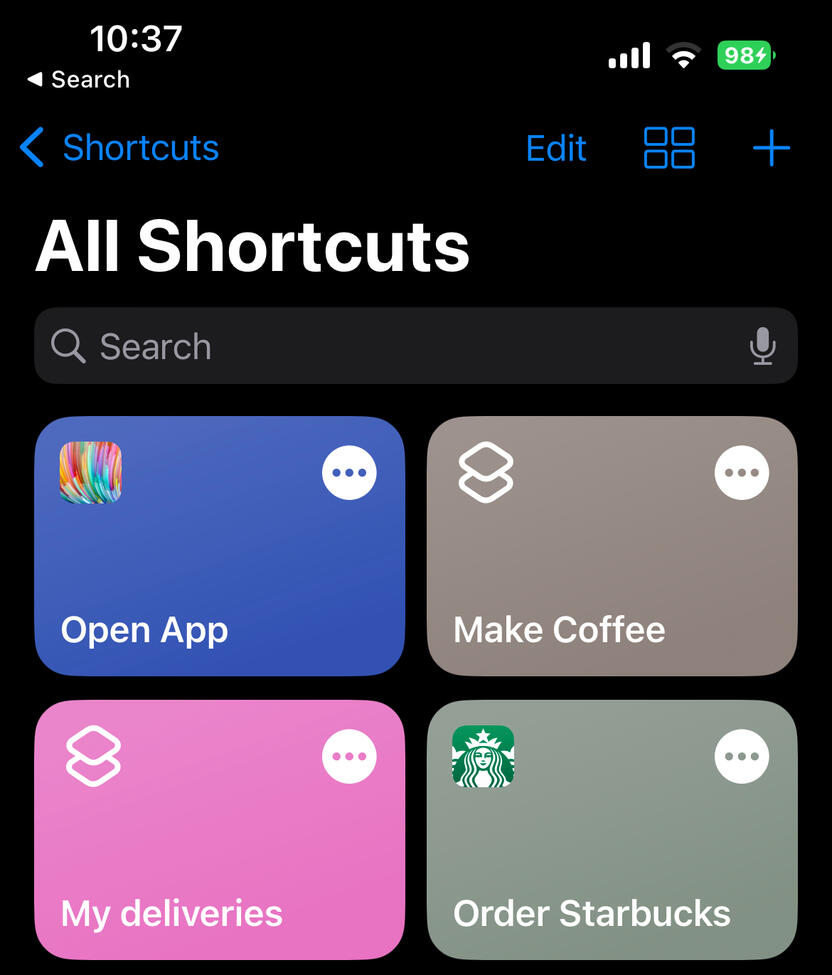Return to the previous Search app
The width and height of the screenshot is (832, 975).
pyautogui.click(x=78, y=80)
